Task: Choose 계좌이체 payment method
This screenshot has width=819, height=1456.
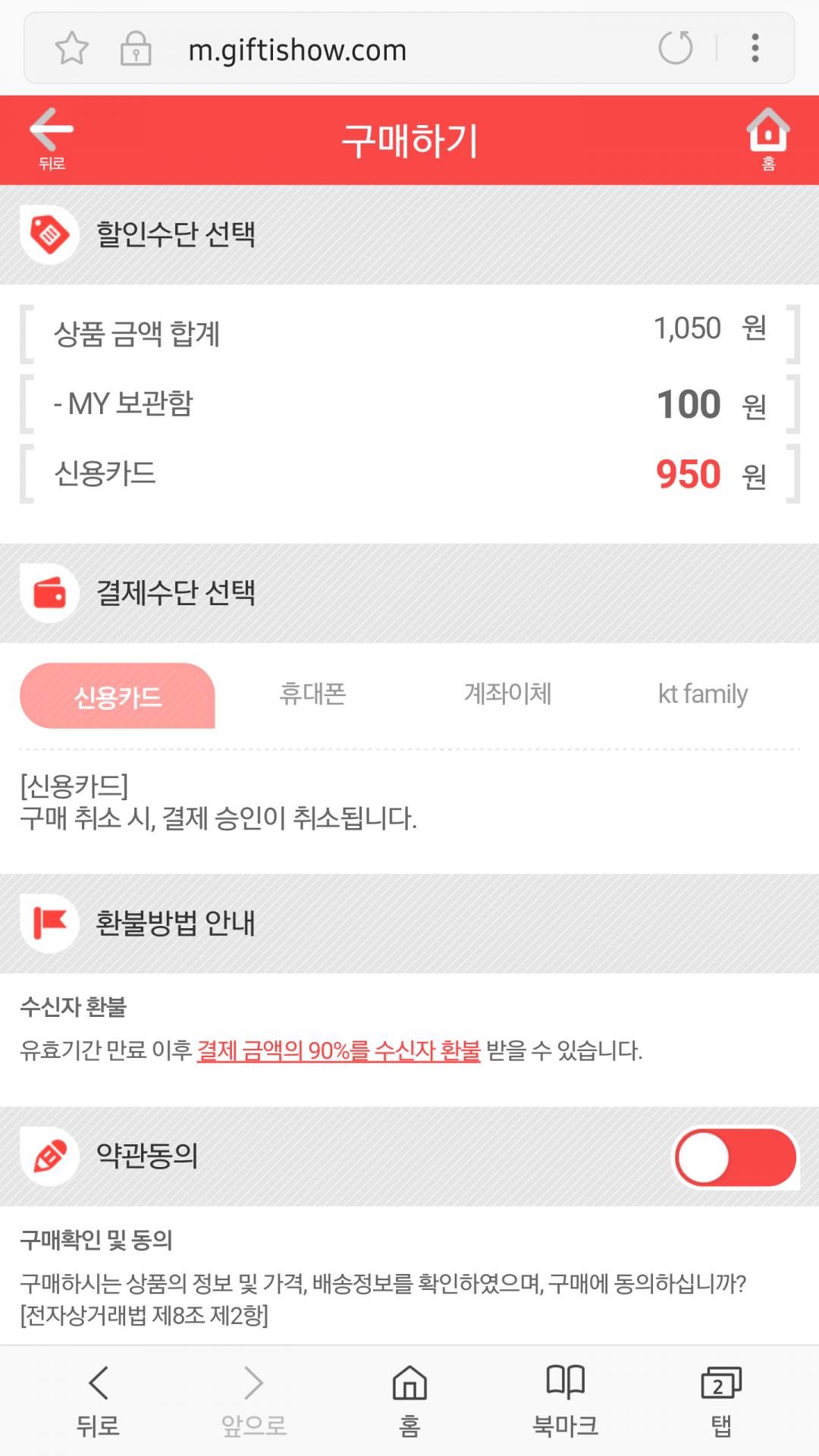Action: [507, 694]
